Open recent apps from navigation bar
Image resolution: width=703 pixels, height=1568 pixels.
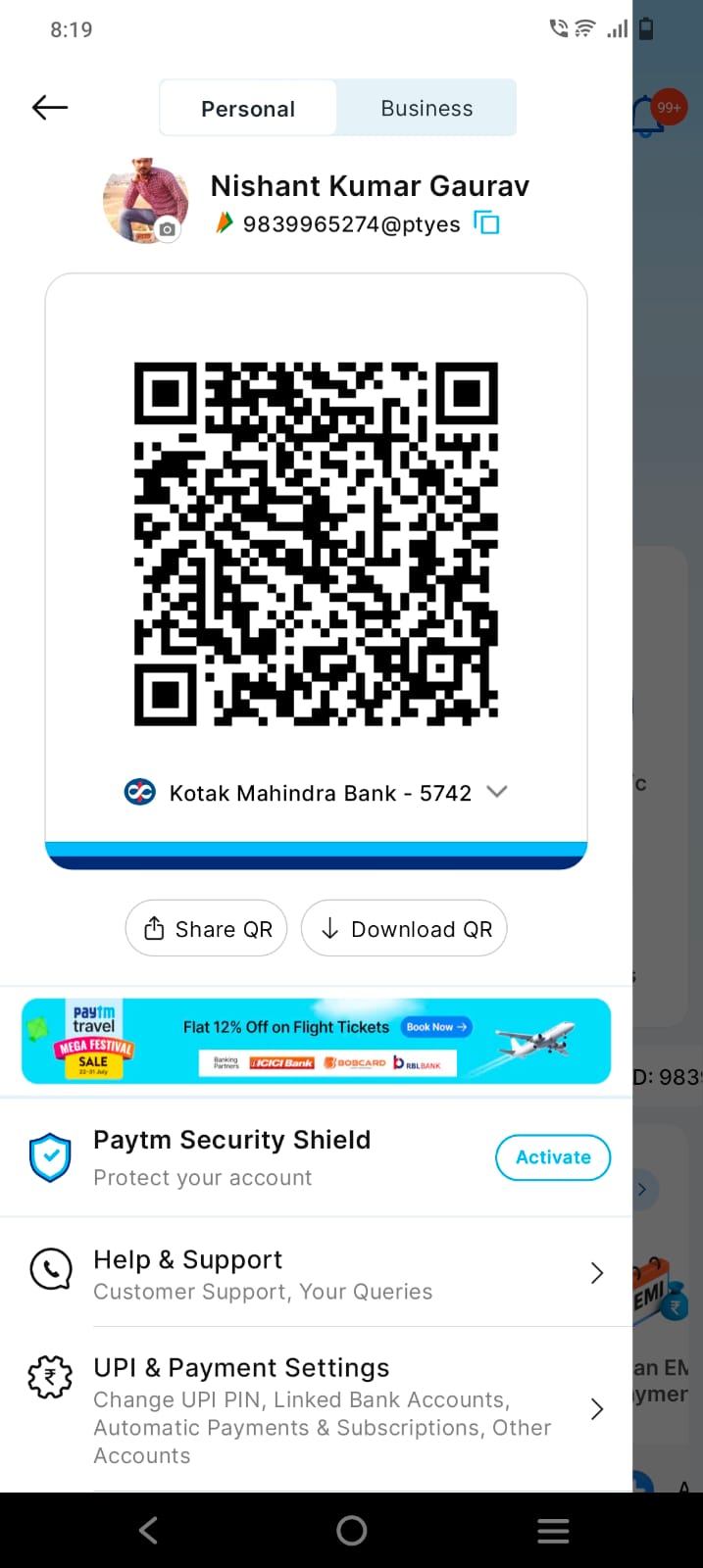point(553,1530)
